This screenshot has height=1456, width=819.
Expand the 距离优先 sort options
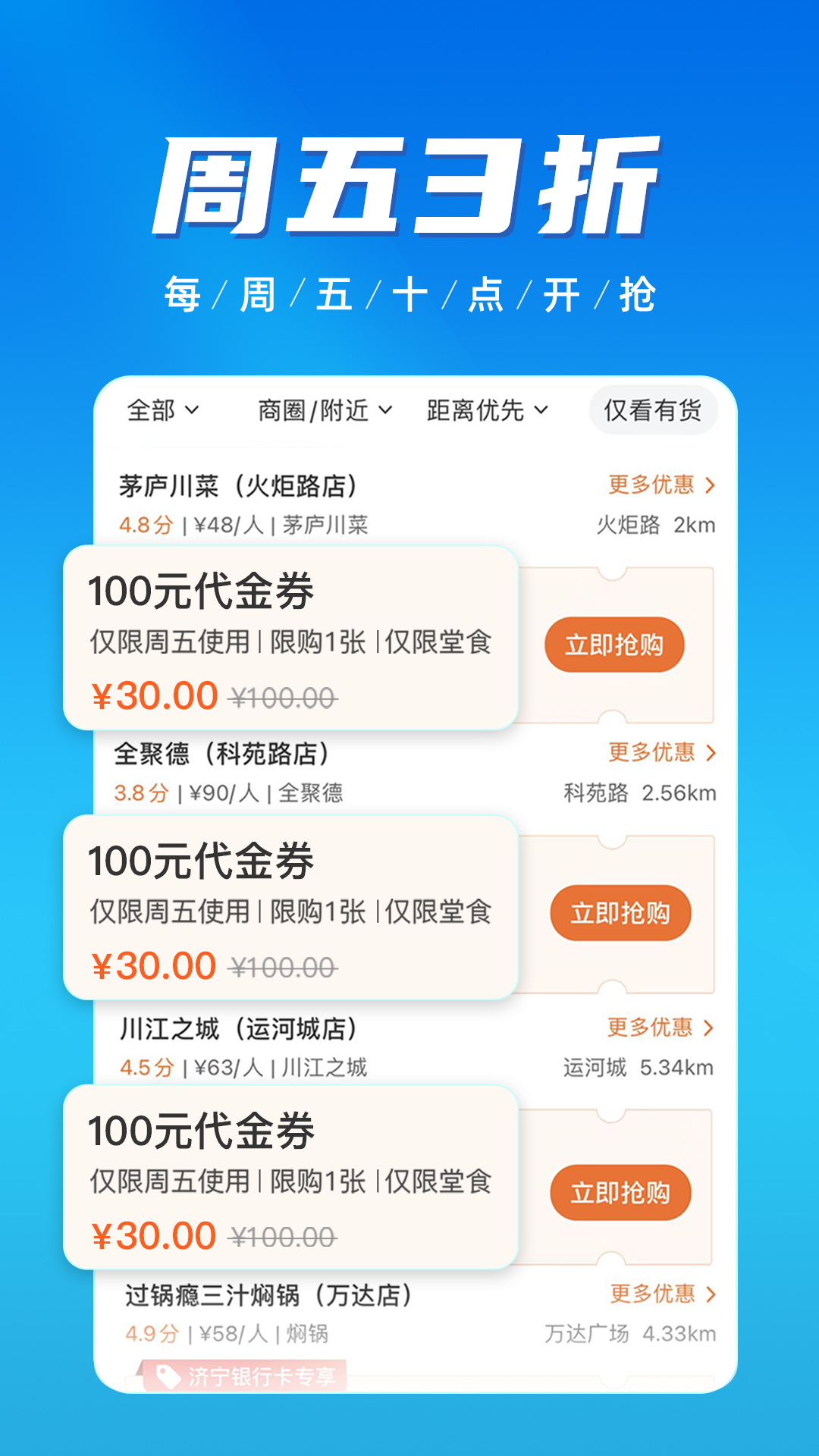coord(484,410)
